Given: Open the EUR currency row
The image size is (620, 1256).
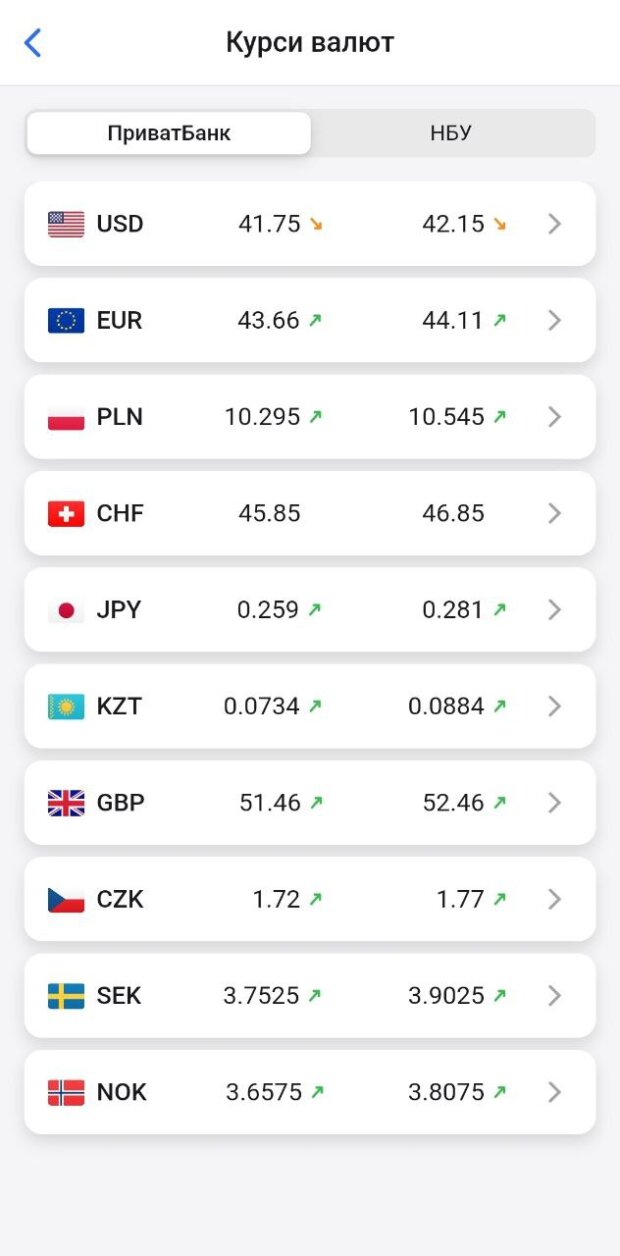Looking at the screenshot, I should pyautogui.click(x=310, y=320).
